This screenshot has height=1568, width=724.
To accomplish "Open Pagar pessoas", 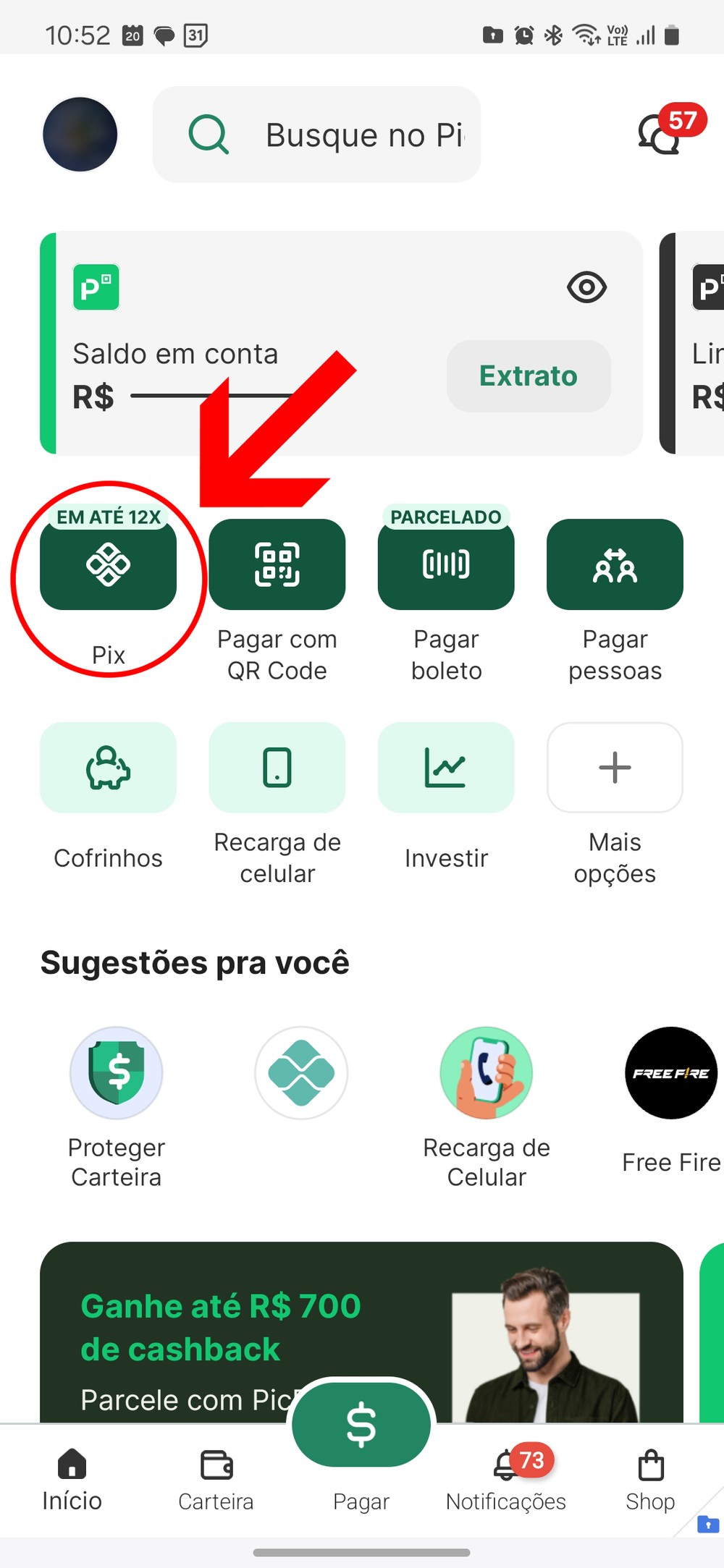I will tap(615, 565).
